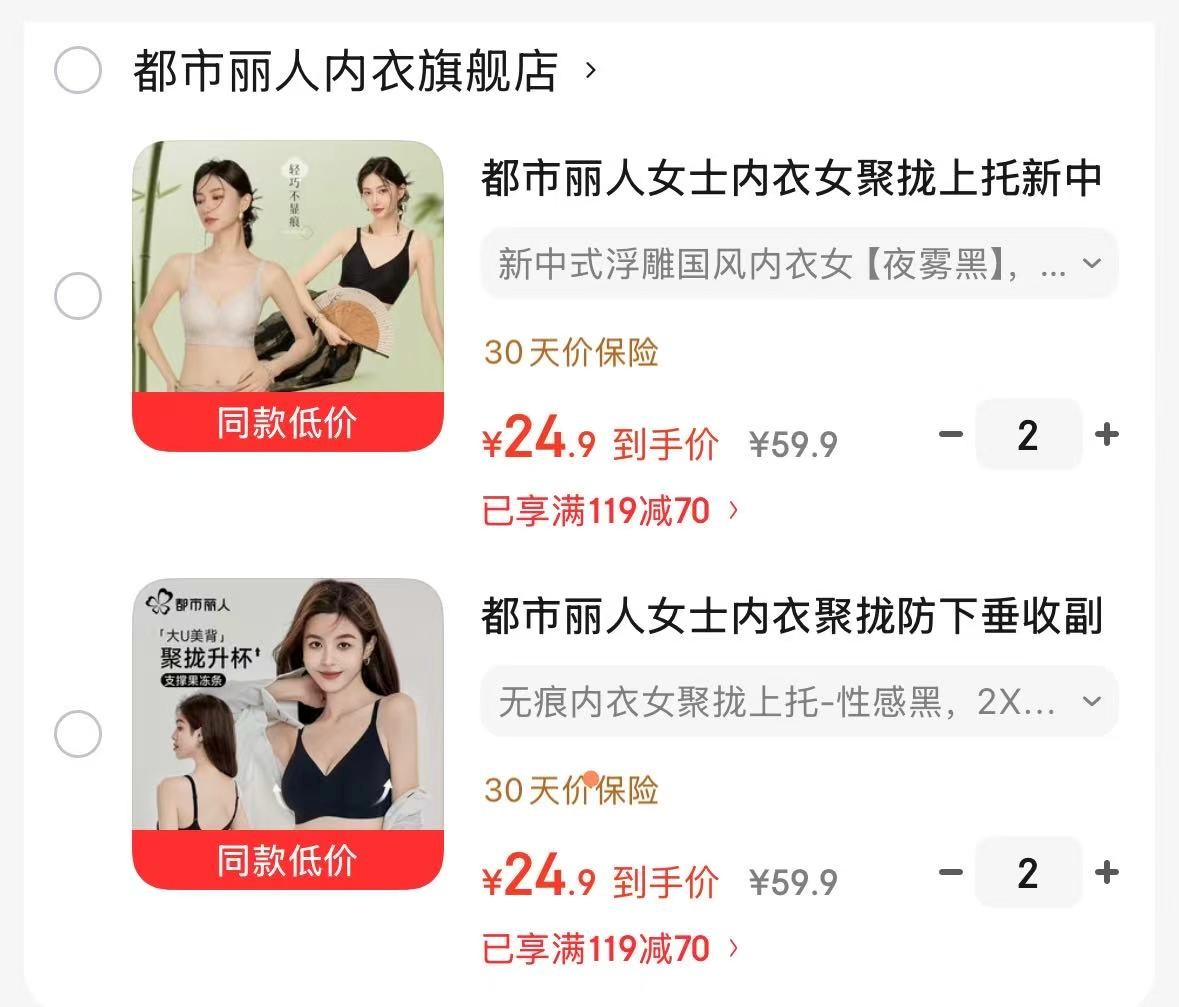The image size is (1179, 1007).
Task: Open title 都市丽人女士内衣聚拢防下垂收副
Action: [x=791, y=617]
